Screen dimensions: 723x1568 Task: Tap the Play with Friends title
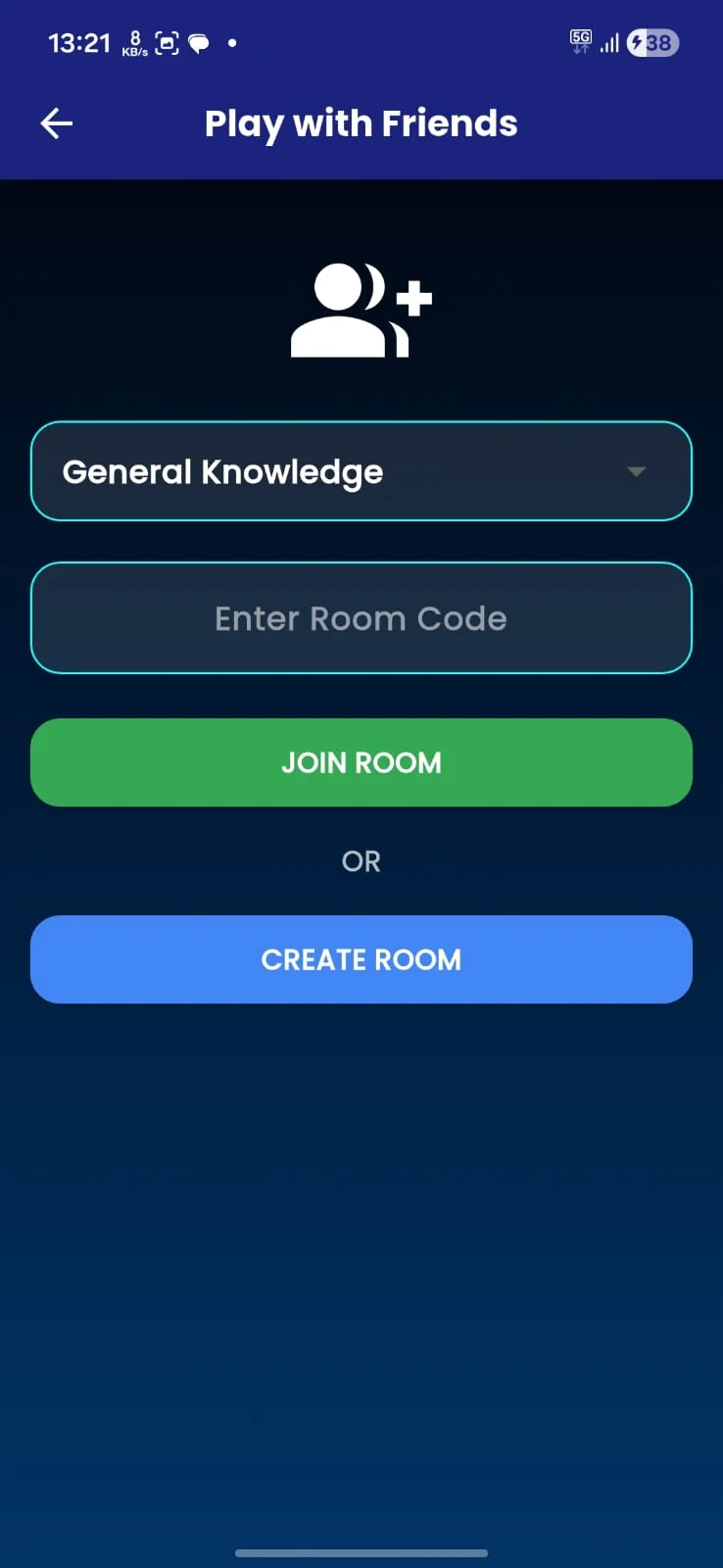point(361,123)
